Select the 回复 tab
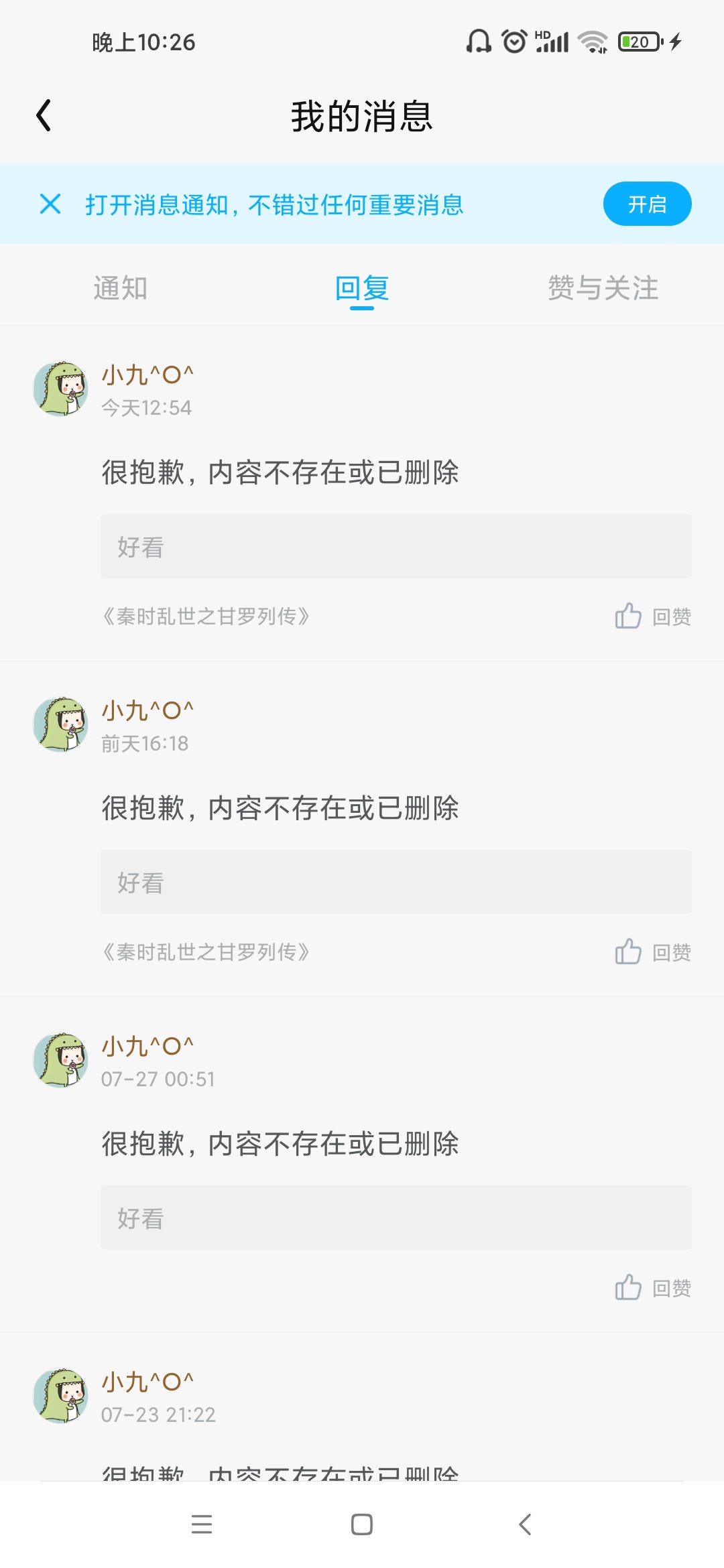 [362, 288]
